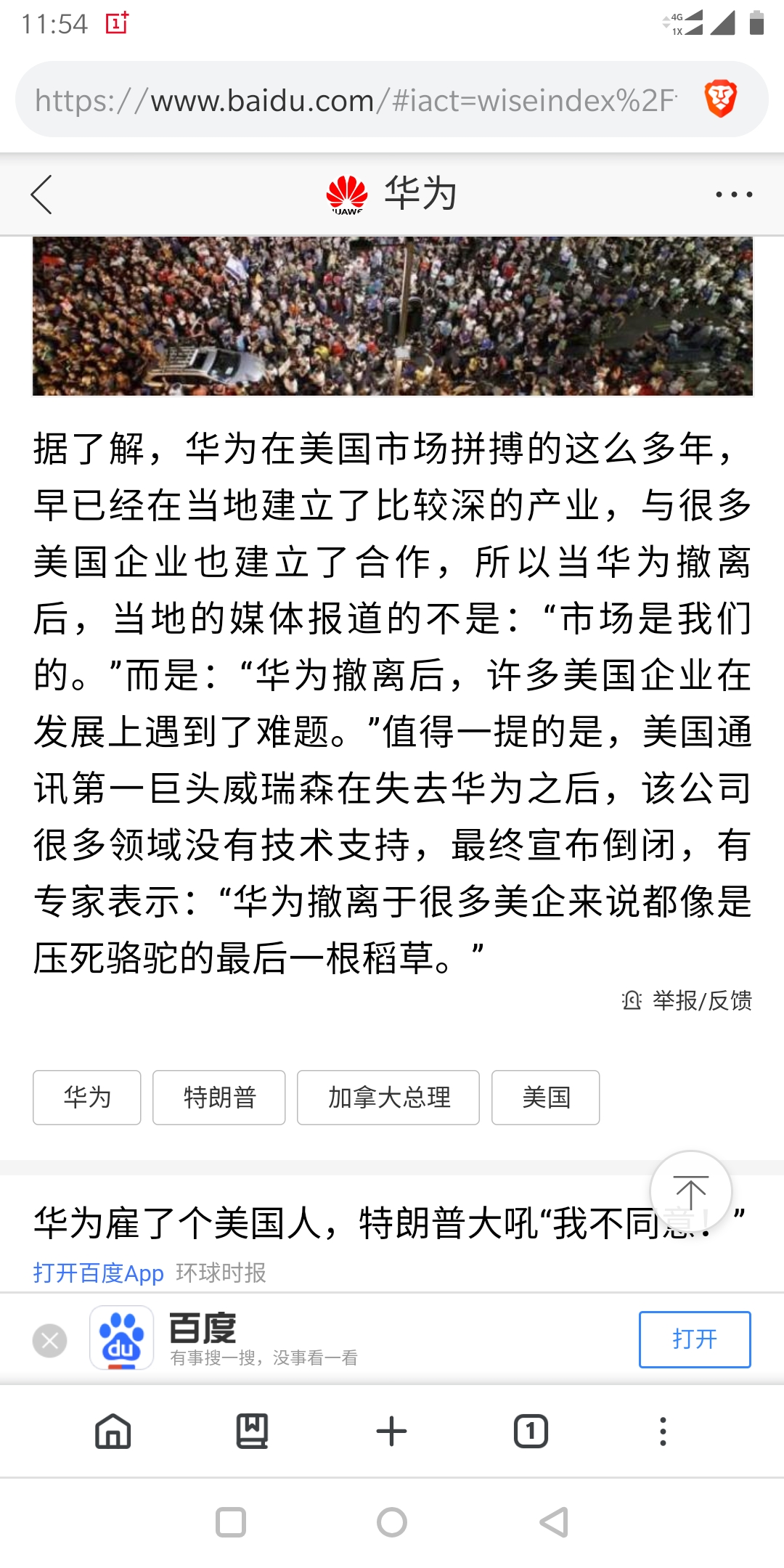Select the 美国 tag chip
This screenshot has width=784, height=1568.
545,1097
